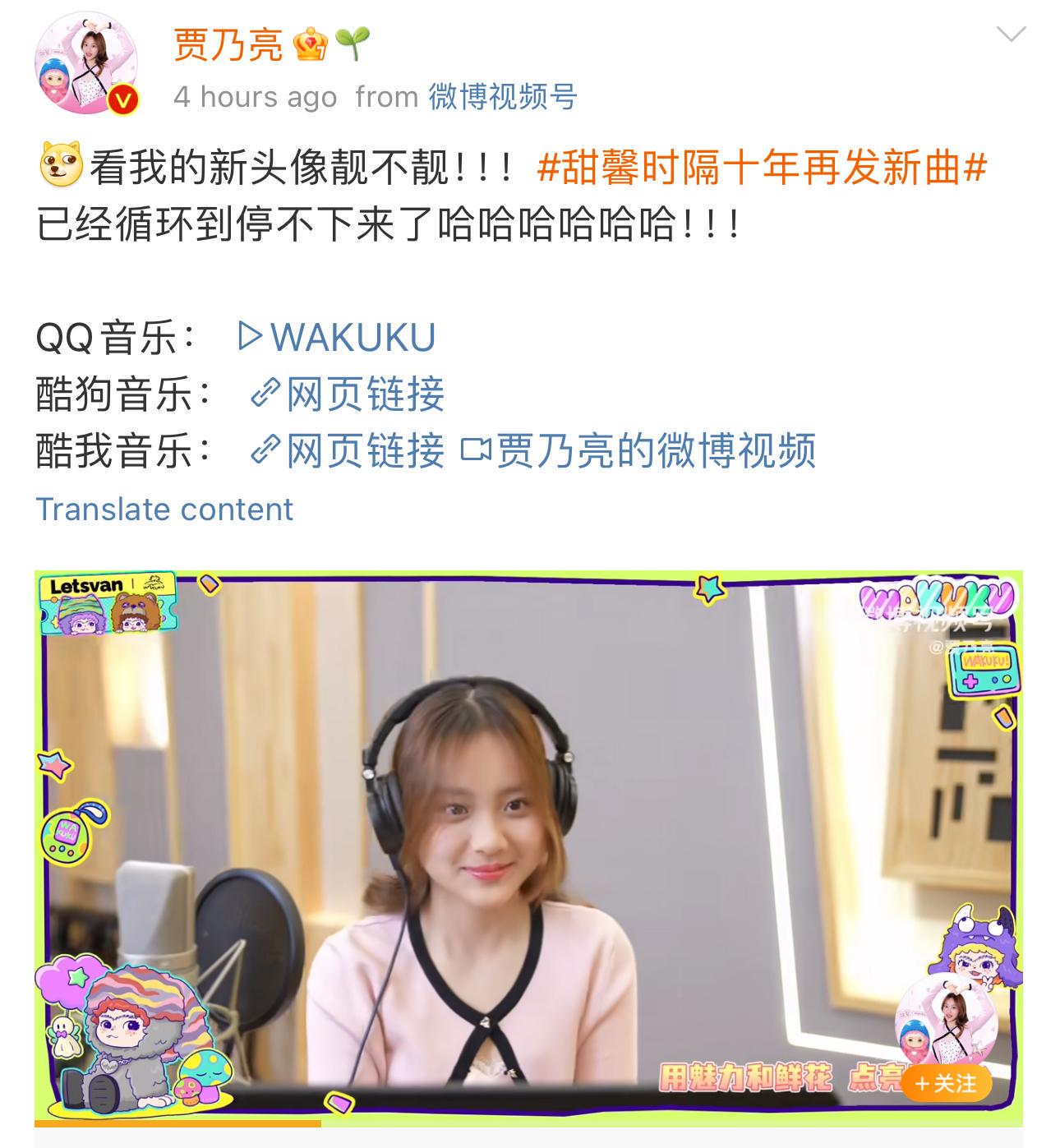This screenshot has height=1148, width=1060.
Task: Open the 微博视频号 source link
Action: click(503, 97)
